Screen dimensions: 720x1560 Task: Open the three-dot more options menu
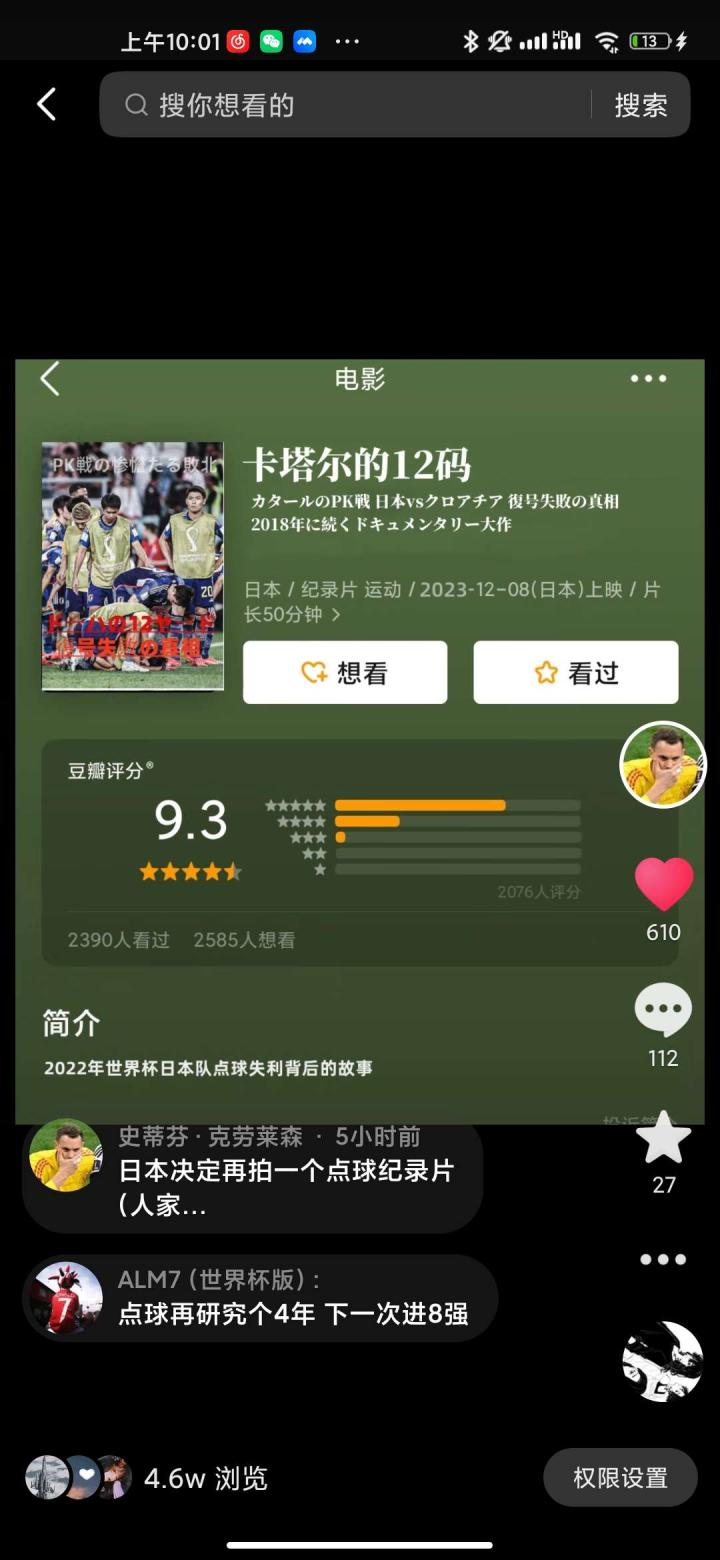663,1259
